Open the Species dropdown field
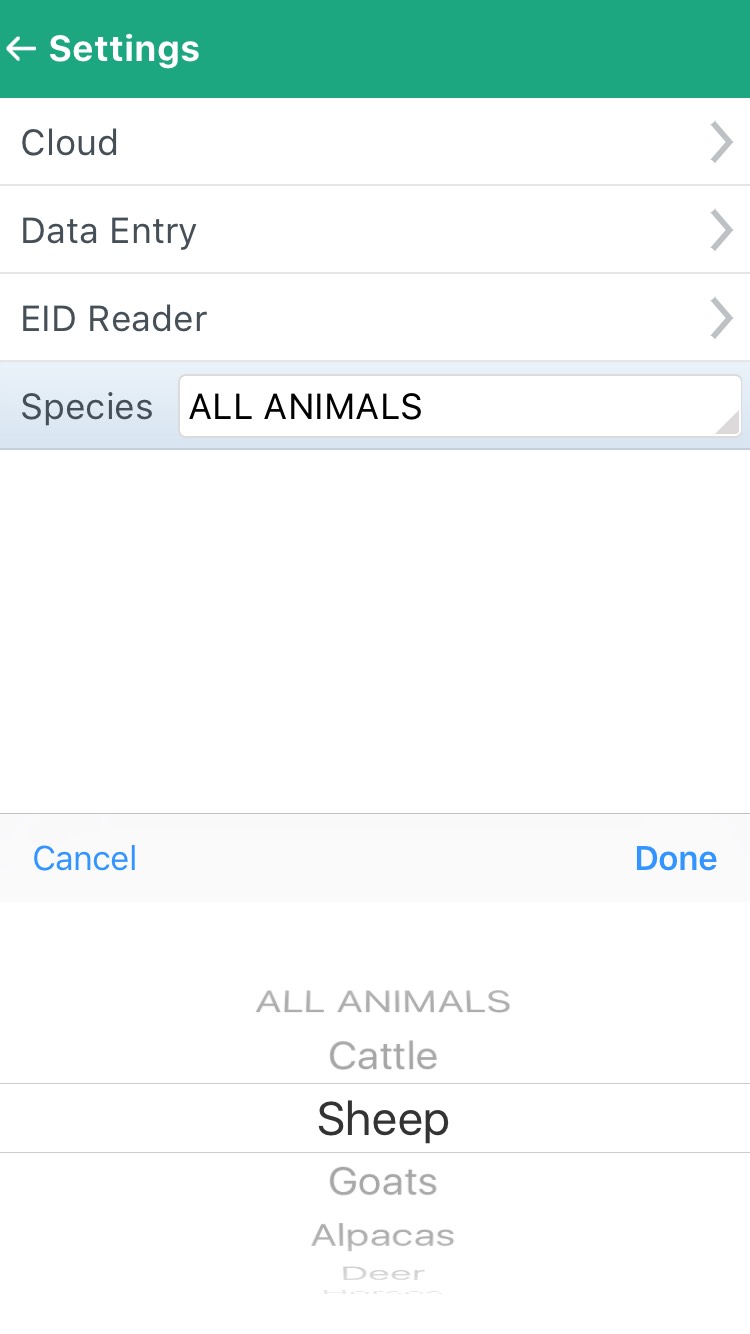 (460, 406)
